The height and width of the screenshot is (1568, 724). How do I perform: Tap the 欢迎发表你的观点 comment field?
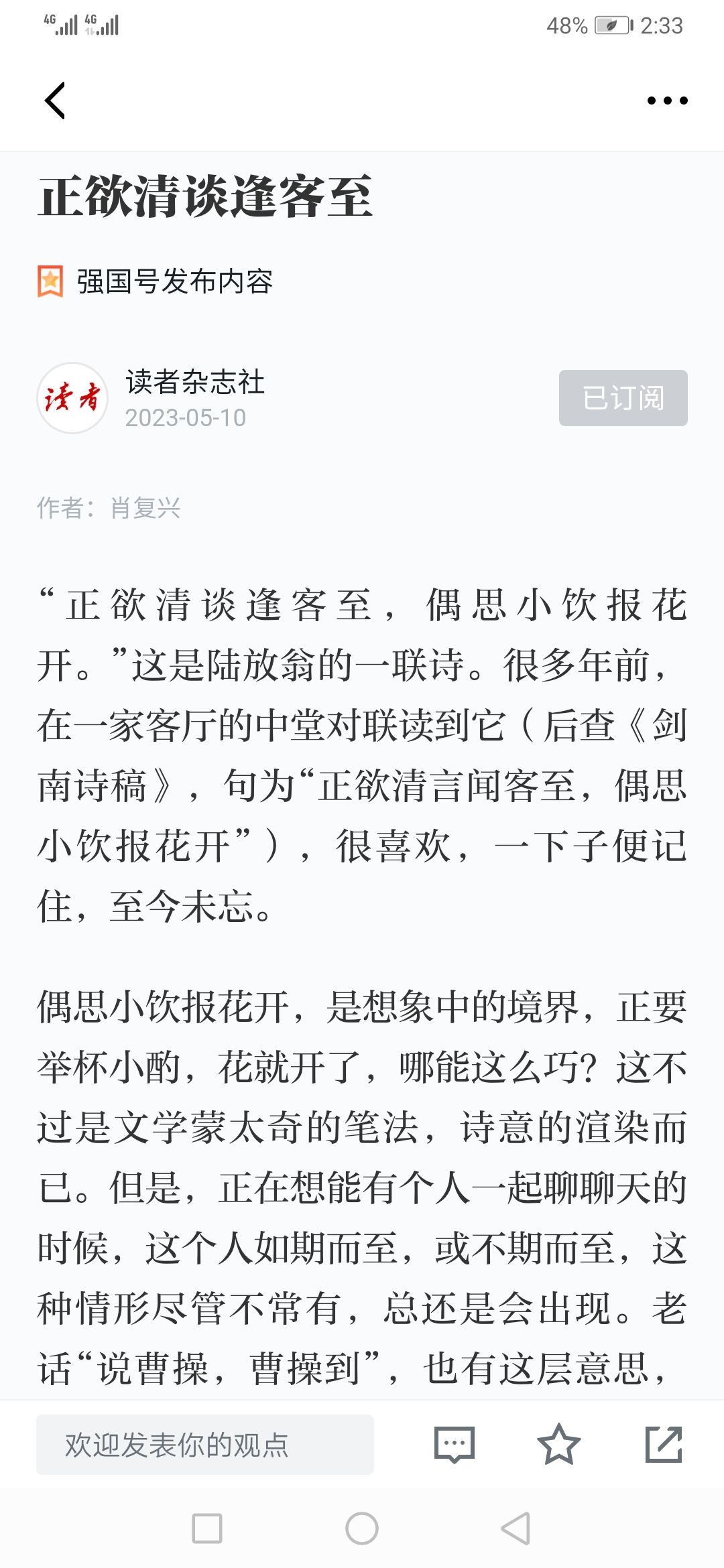tap(205, 1444)
